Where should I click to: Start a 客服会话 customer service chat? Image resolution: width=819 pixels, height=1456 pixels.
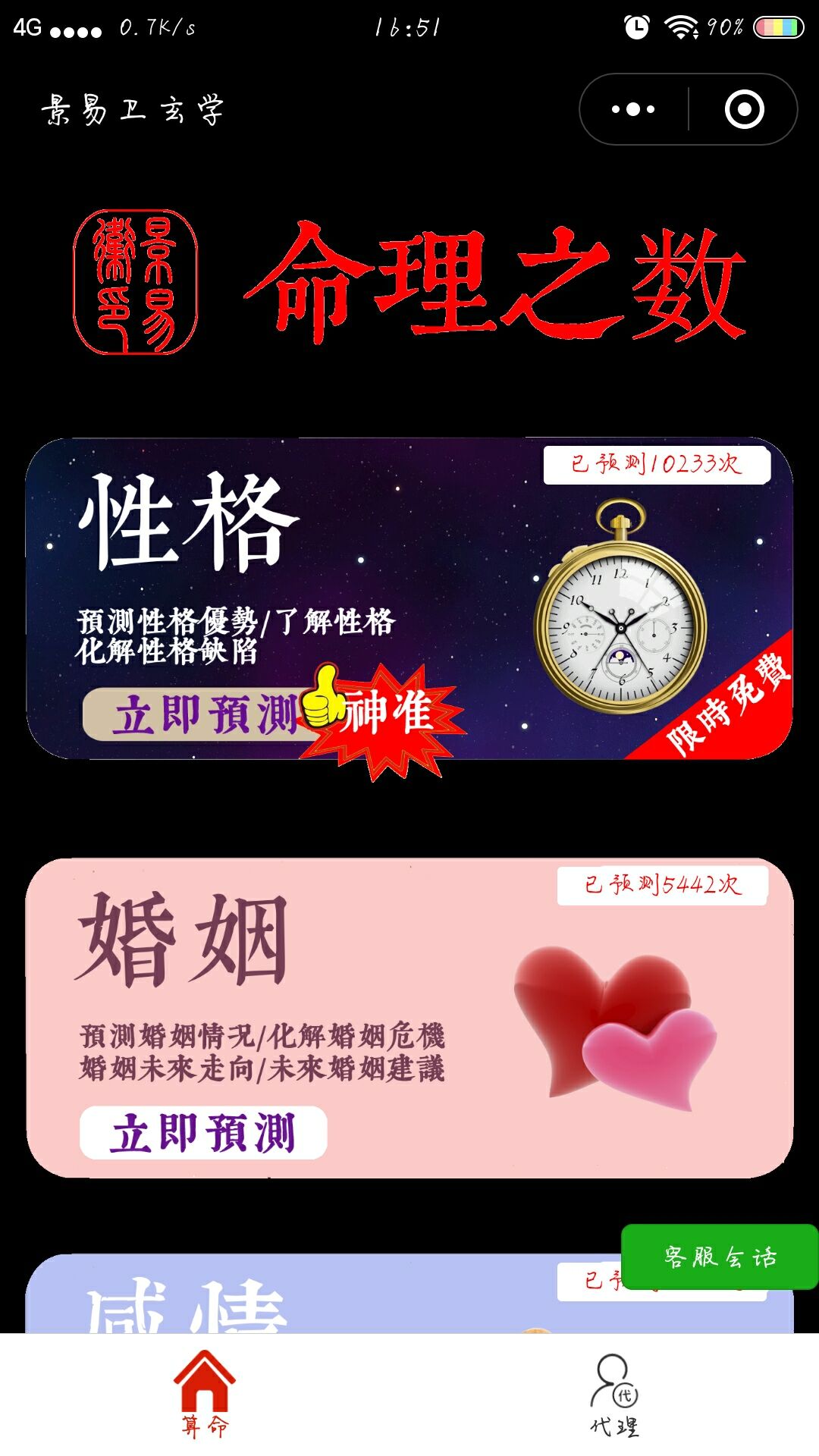719,1257
